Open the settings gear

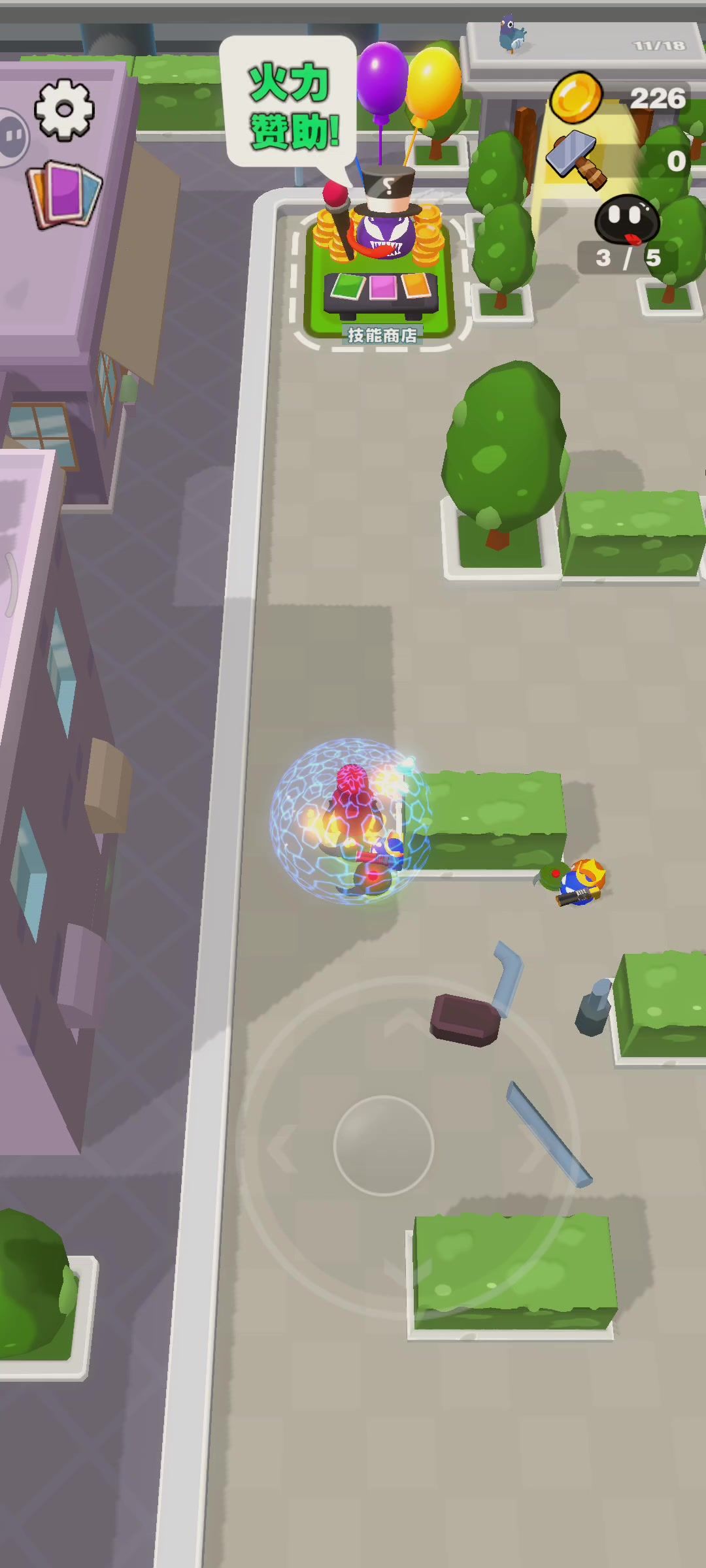(x=64, y=110)
